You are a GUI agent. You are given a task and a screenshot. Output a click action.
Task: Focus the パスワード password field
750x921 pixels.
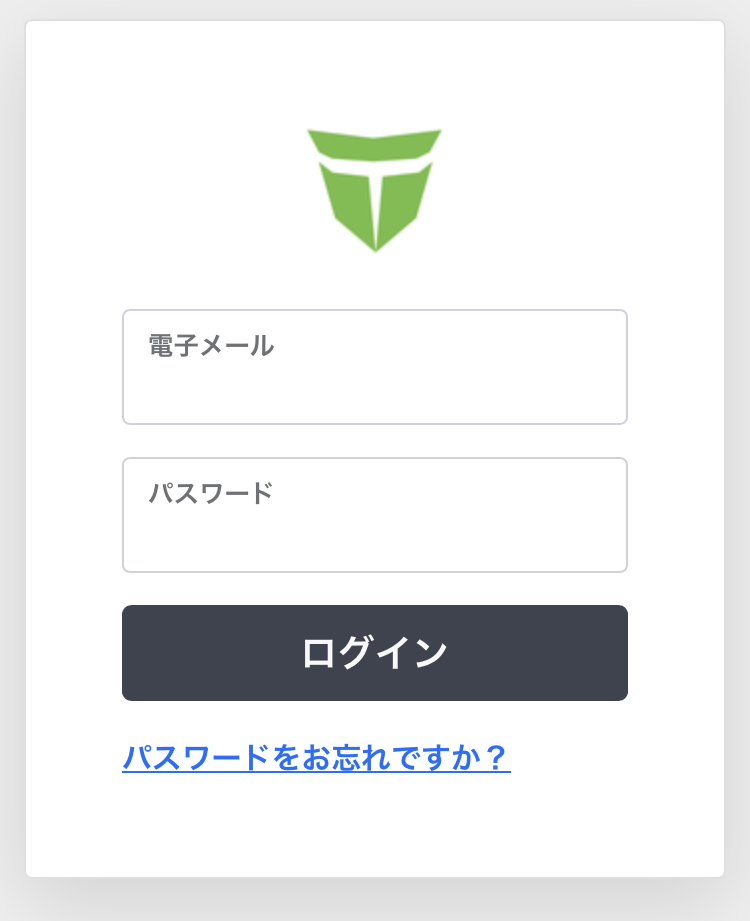coord(374,515)
